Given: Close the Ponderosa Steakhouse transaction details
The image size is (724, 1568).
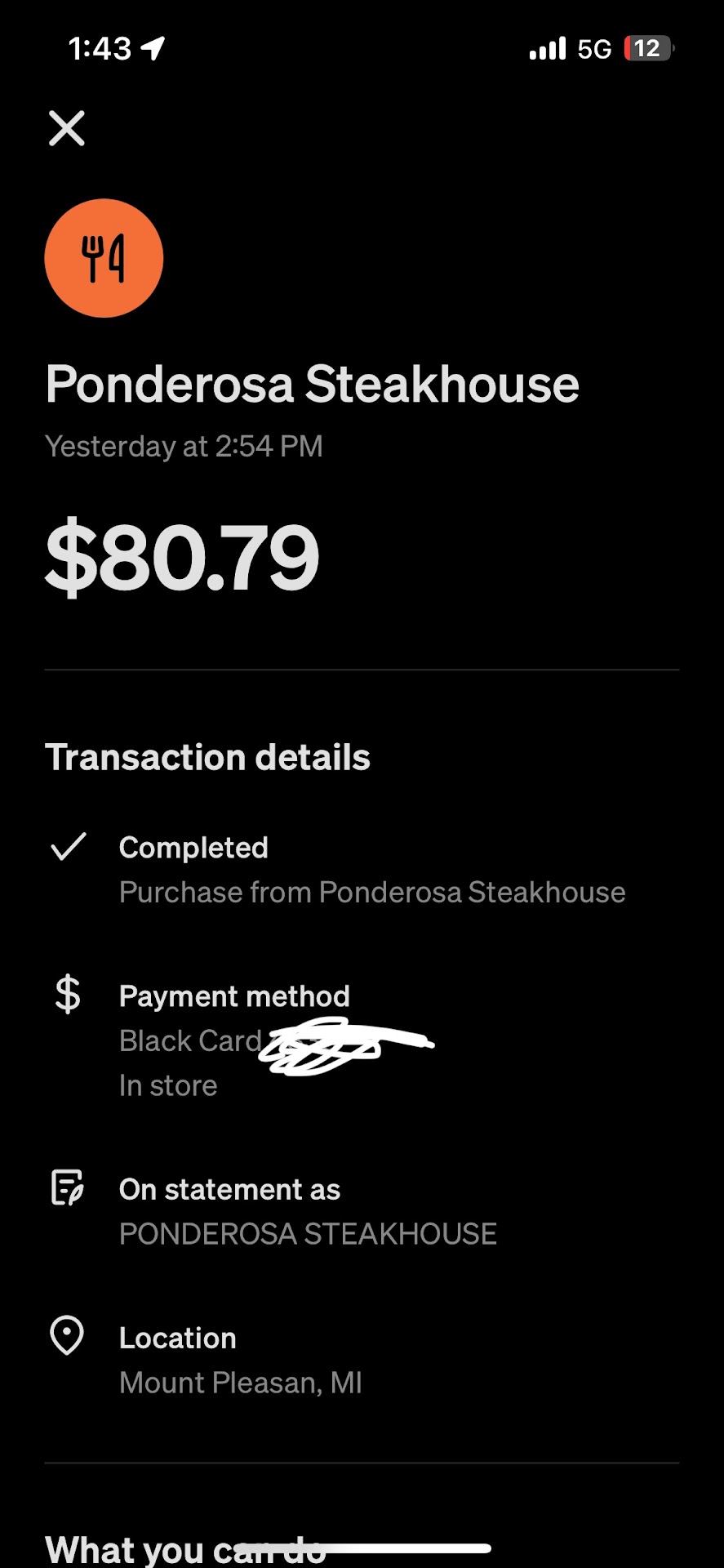Looking at the screenshot, I should click(67, 128).
